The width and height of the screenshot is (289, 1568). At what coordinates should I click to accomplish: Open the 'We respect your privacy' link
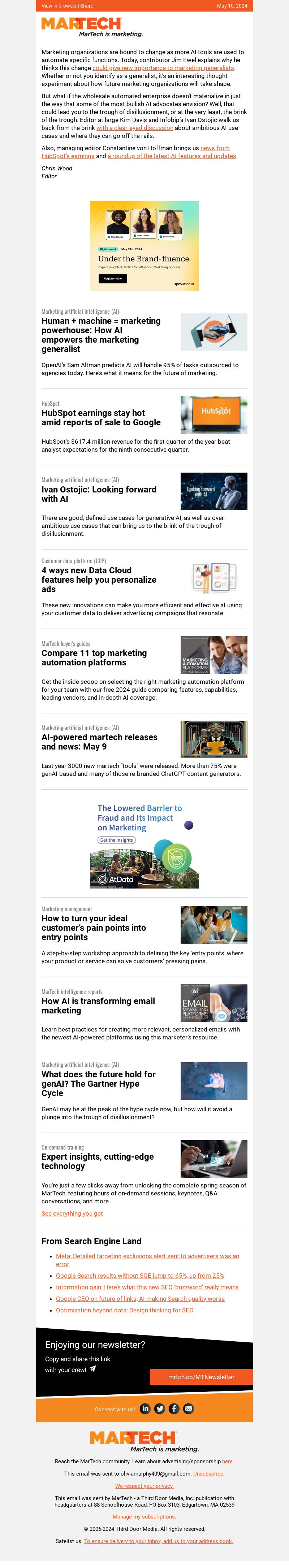point(144,1486)
